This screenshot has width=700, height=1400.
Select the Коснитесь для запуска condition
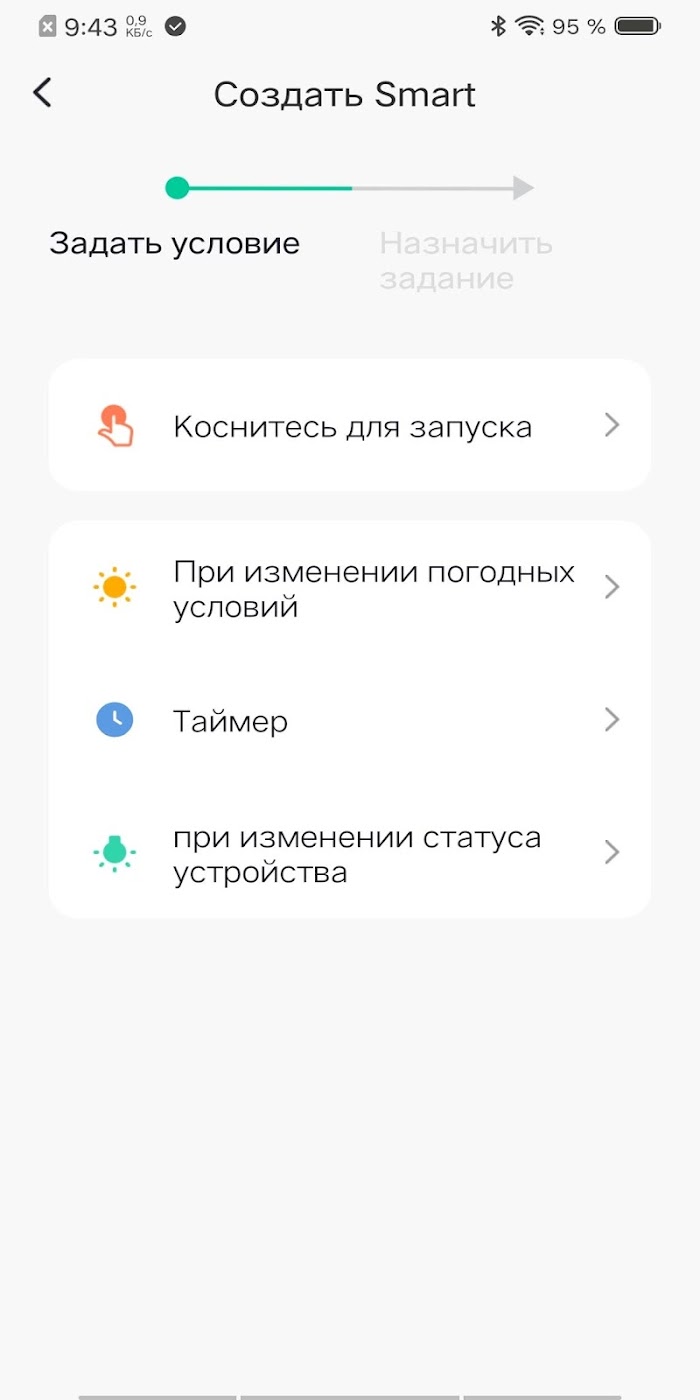[x=350, y=425]
